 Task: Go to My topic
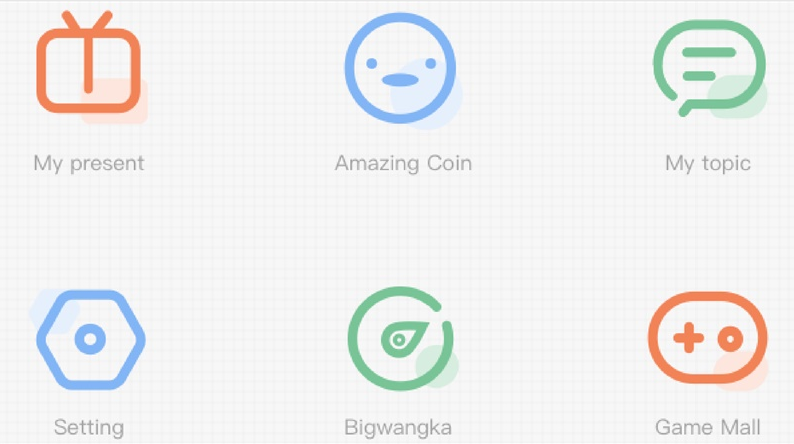point(708,68)
